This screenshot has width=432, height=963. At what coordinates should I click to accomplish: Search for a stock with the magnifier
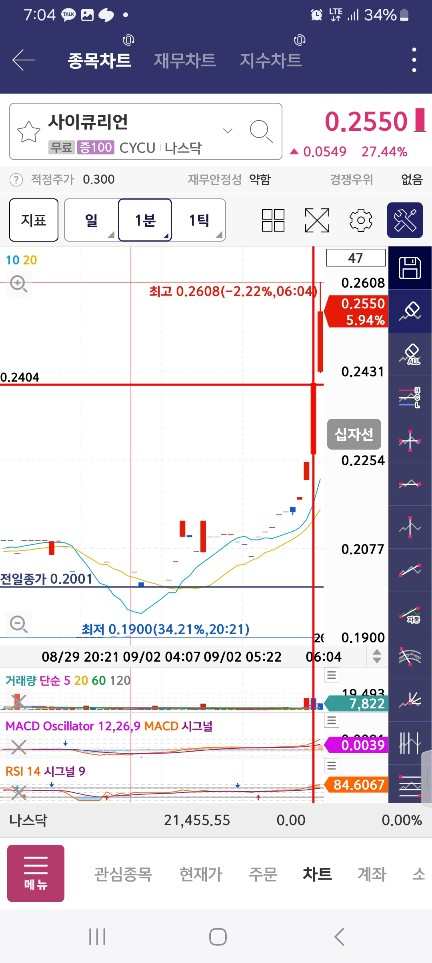point(261,131)
